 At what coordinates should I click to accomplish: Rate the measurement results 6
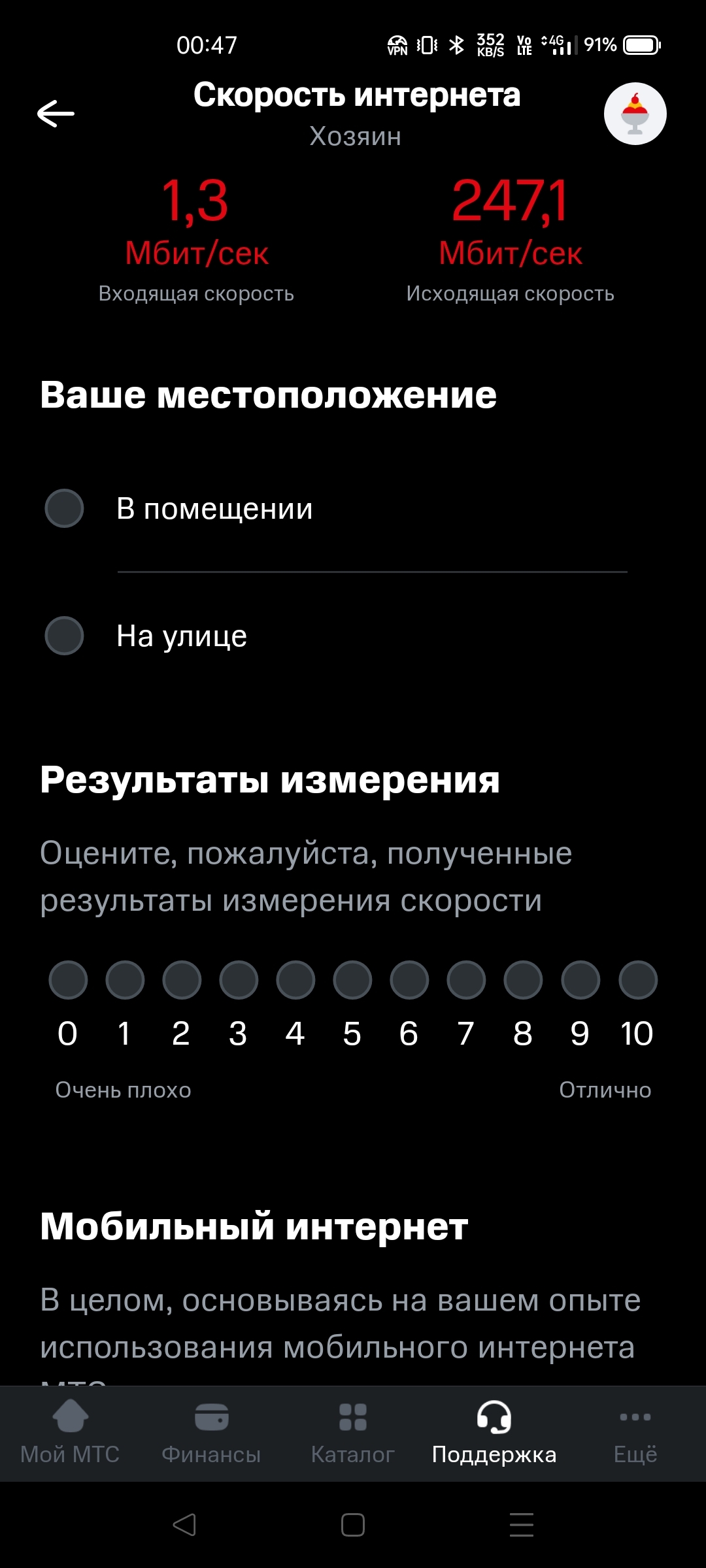pos(409,980)
